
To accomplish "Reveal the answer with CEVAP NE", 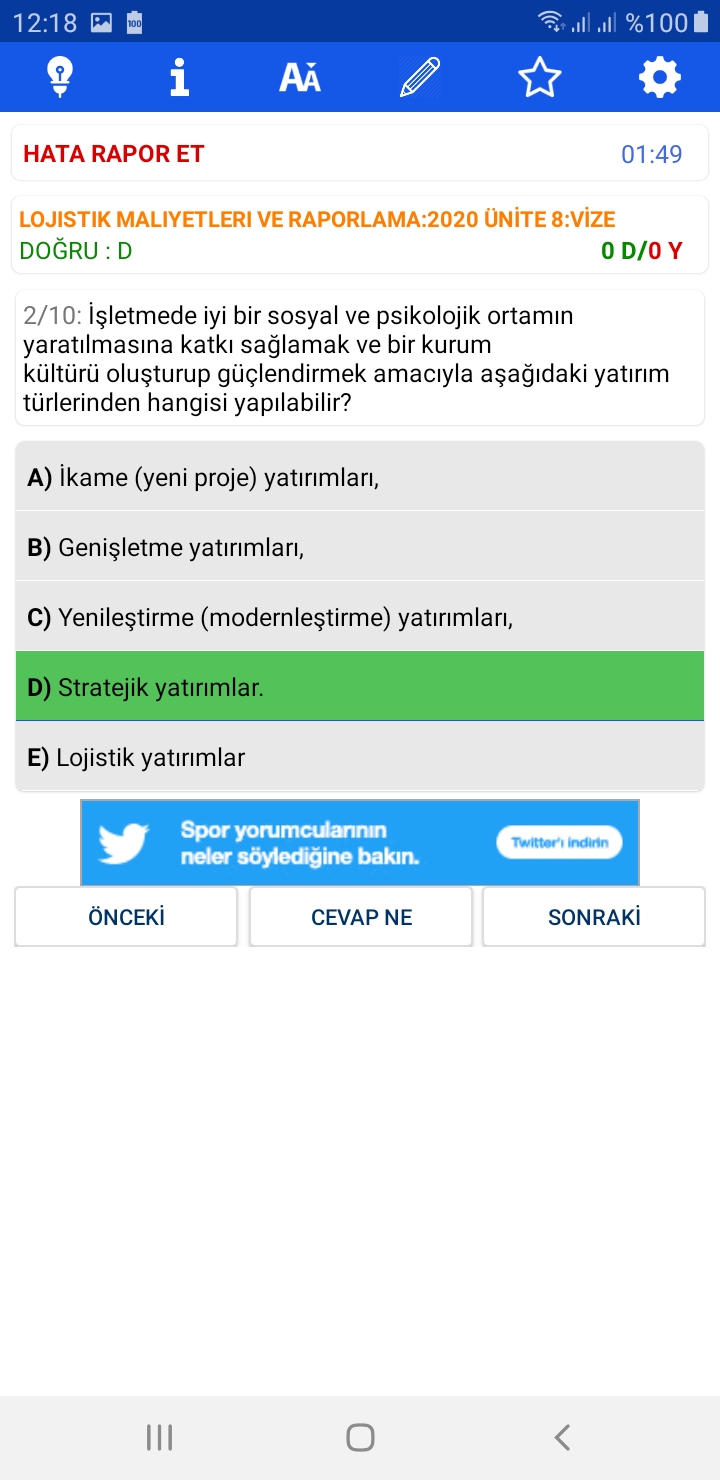I will pyautogui.click(x=361, y=917).
